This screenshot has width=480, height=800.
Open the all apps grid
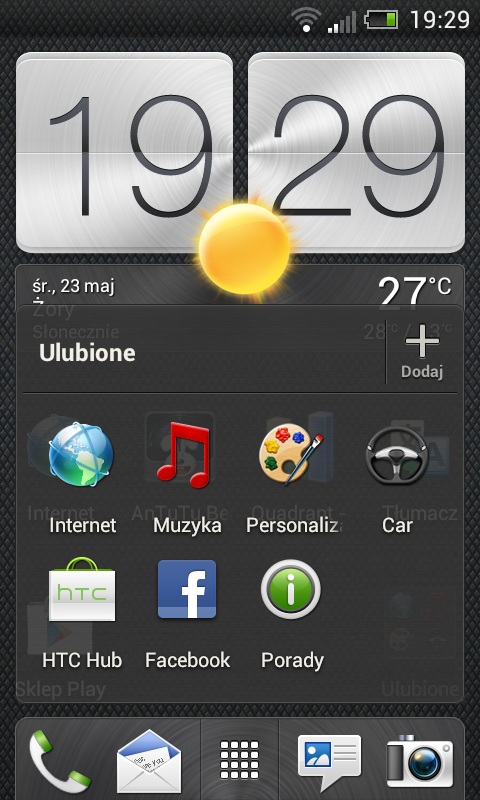pyautogui.click(x=239, y=760)
